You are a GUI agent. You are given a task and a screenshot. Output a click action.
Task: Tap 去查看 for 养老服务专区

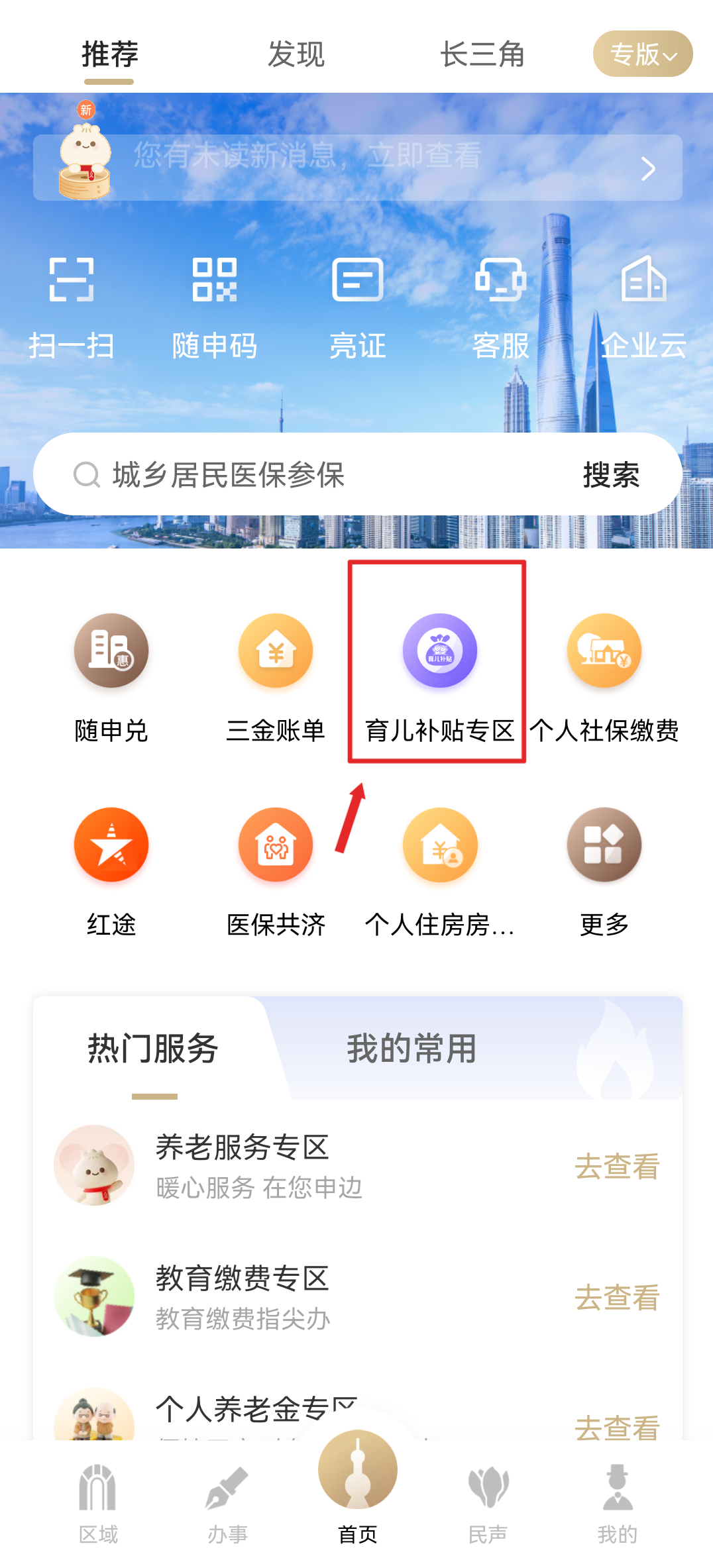pos(616,1167)
